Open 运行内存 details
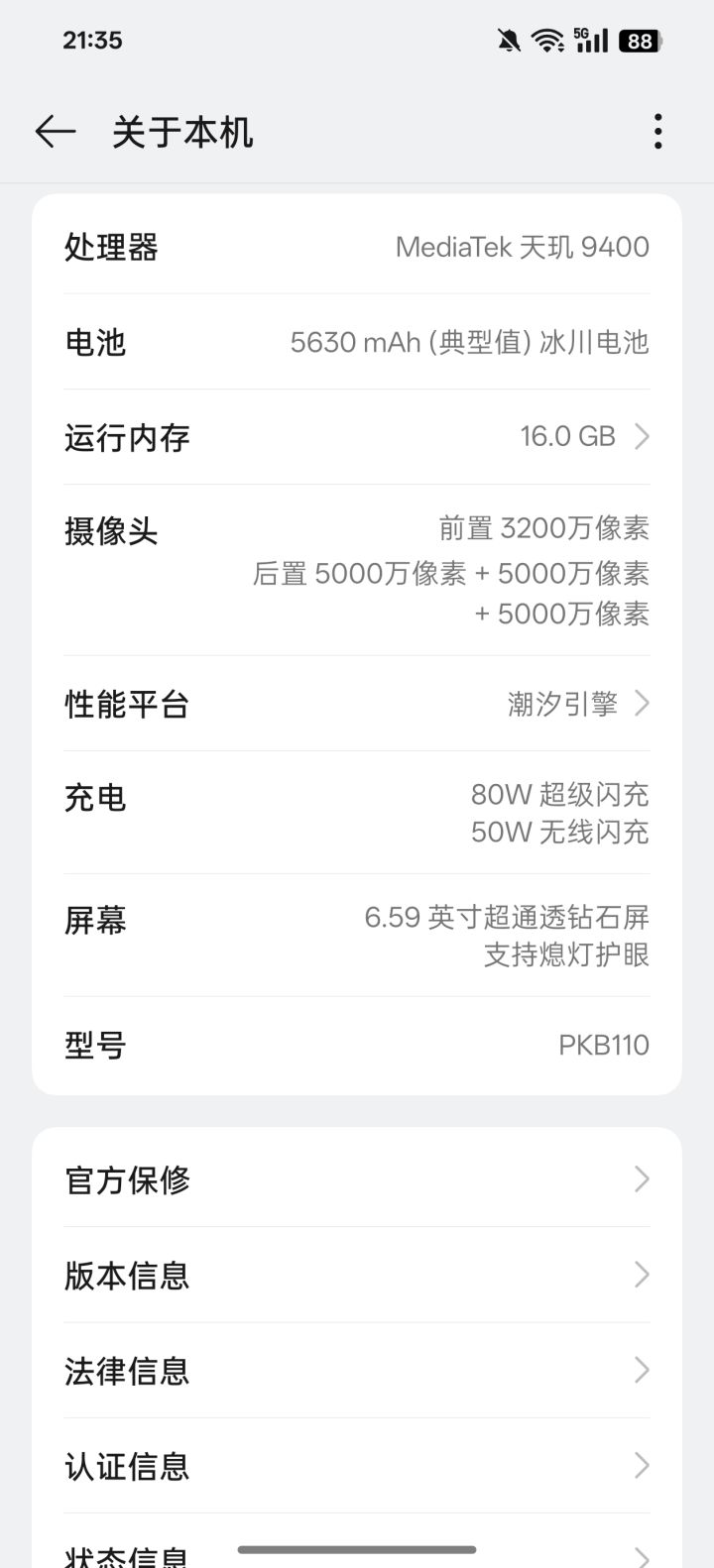This screenshot has width=714, height=1568. (x=357, y=437)
